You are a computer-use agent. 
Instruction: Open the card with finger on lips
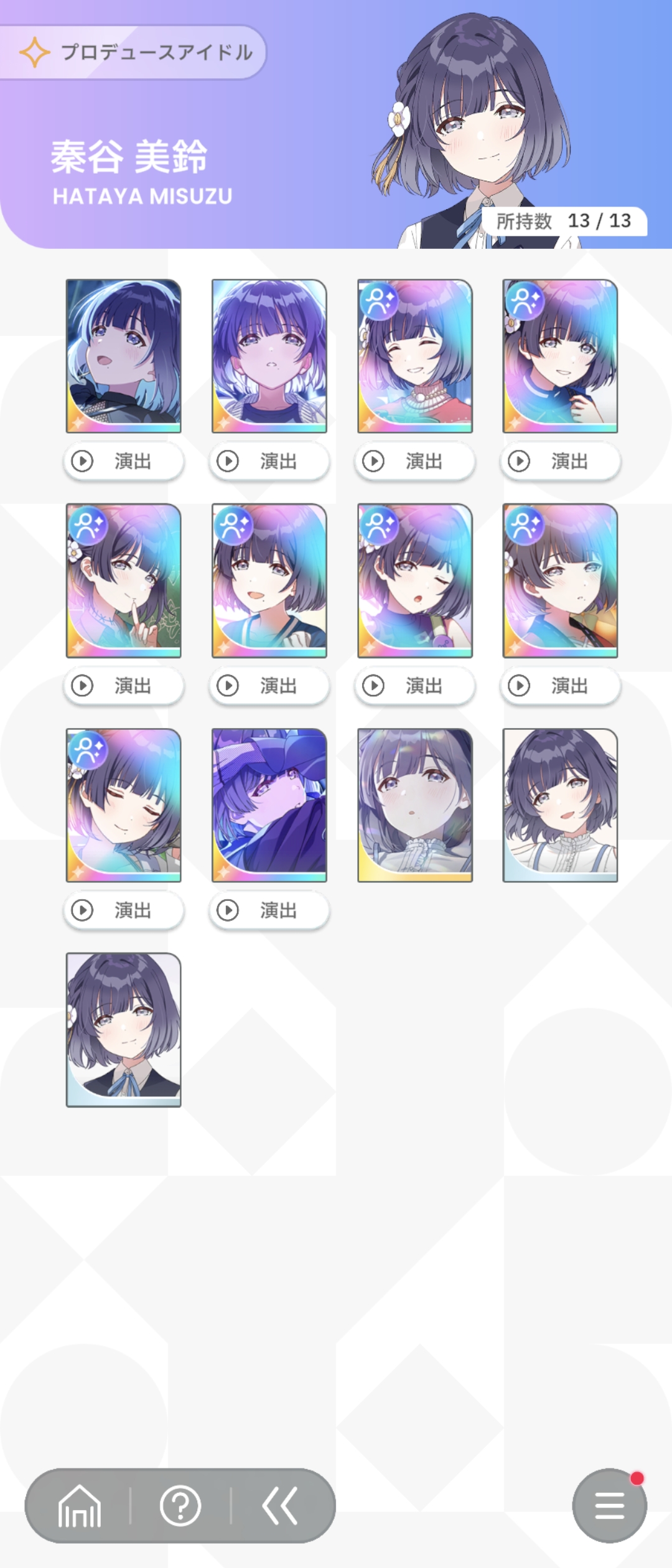(124, 581)
